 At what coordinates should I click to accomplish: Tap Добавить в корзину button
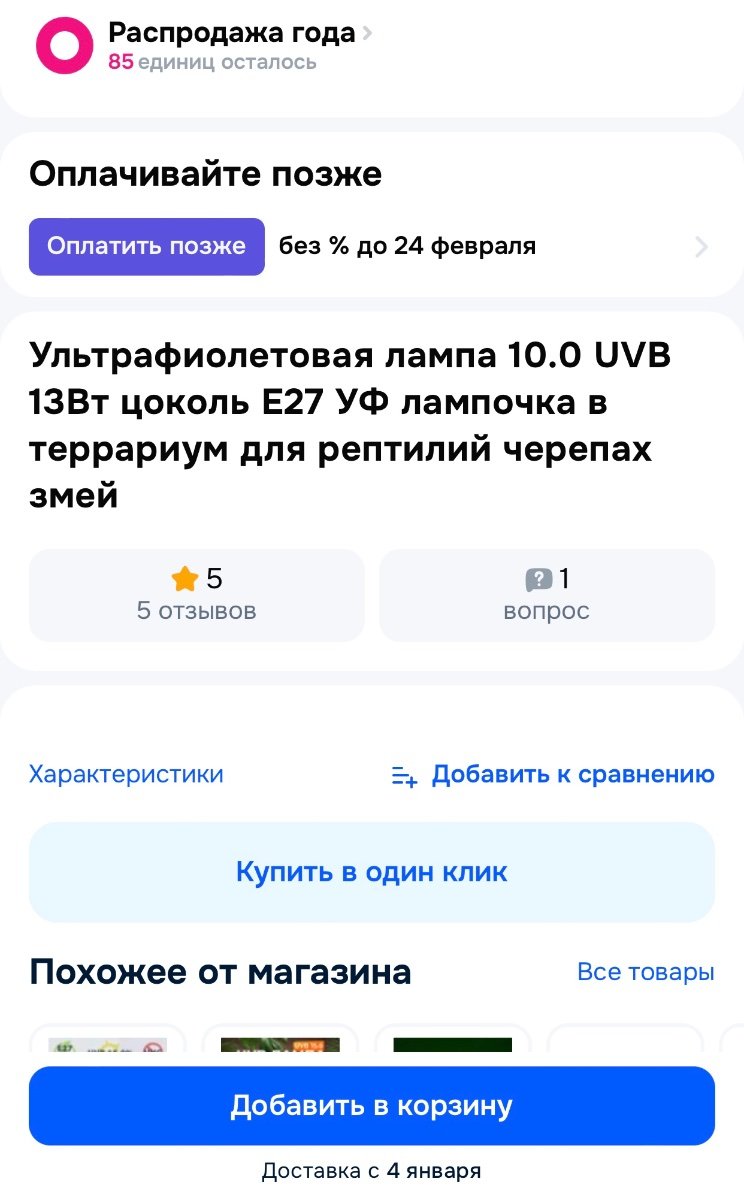[x=372, y=1106]
